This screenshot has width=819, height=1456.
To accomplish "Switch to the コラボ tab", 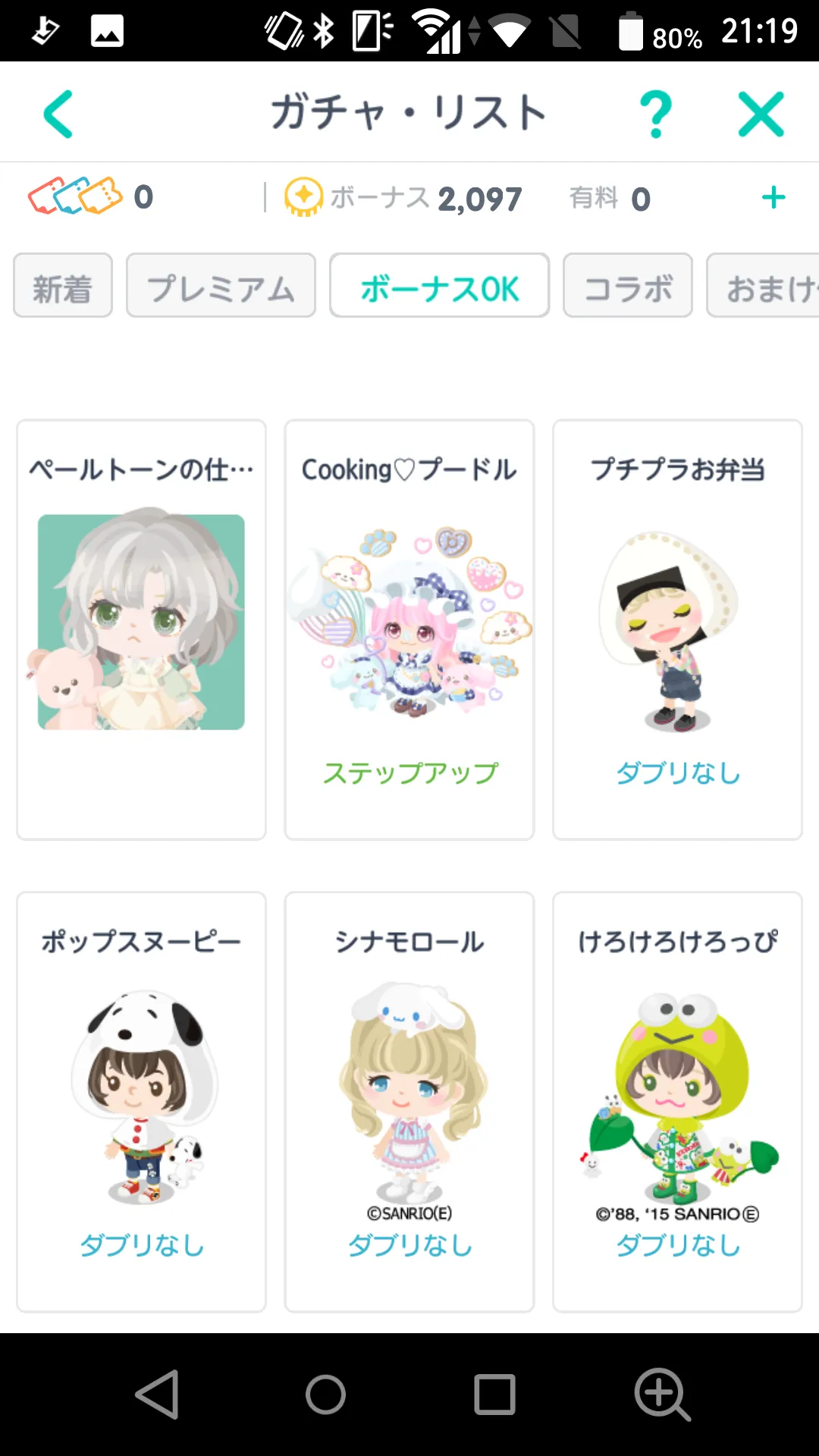I will click(627, 286).
